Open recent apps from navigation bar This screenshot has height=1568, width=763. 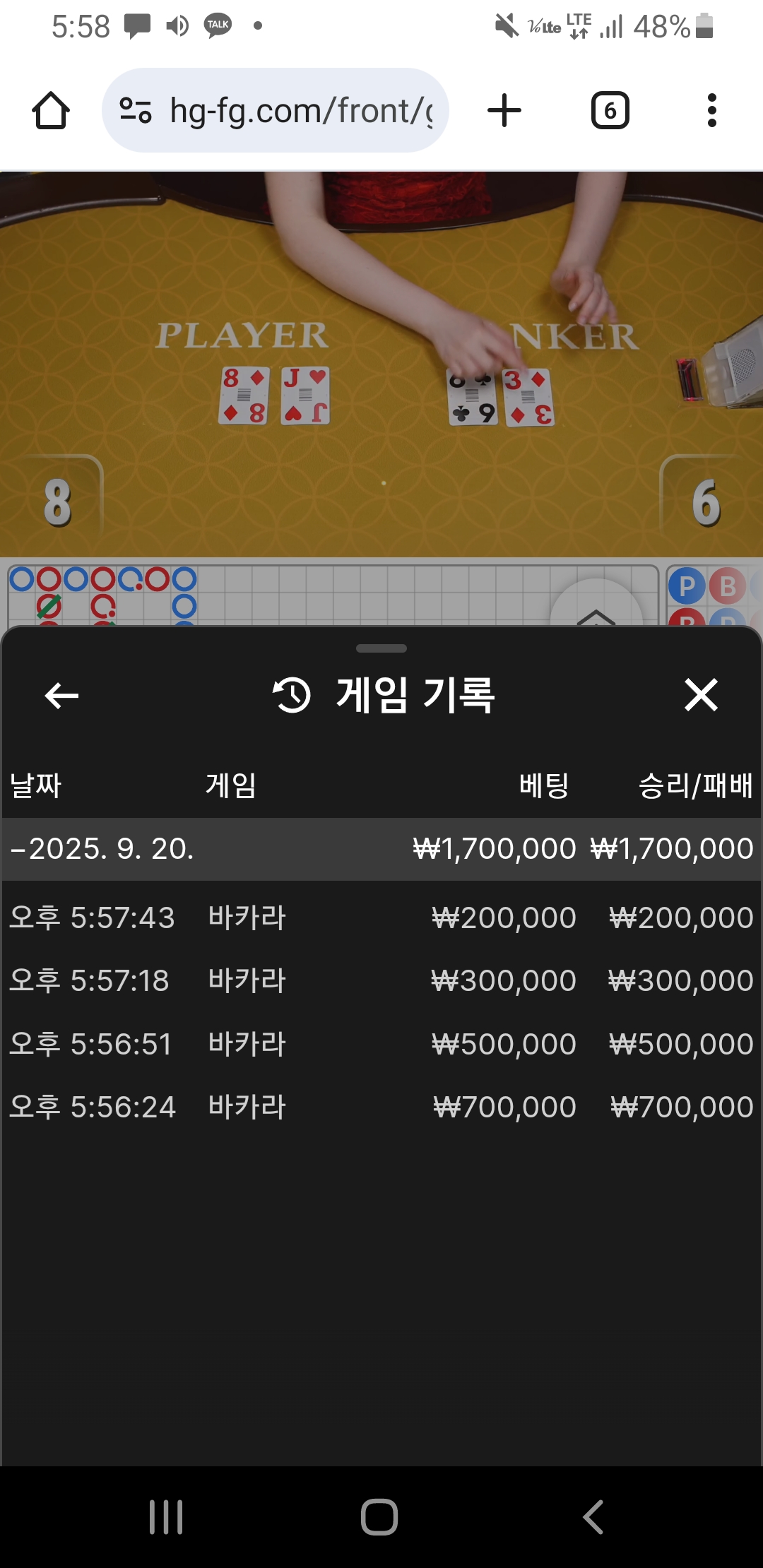point(166,1517)
